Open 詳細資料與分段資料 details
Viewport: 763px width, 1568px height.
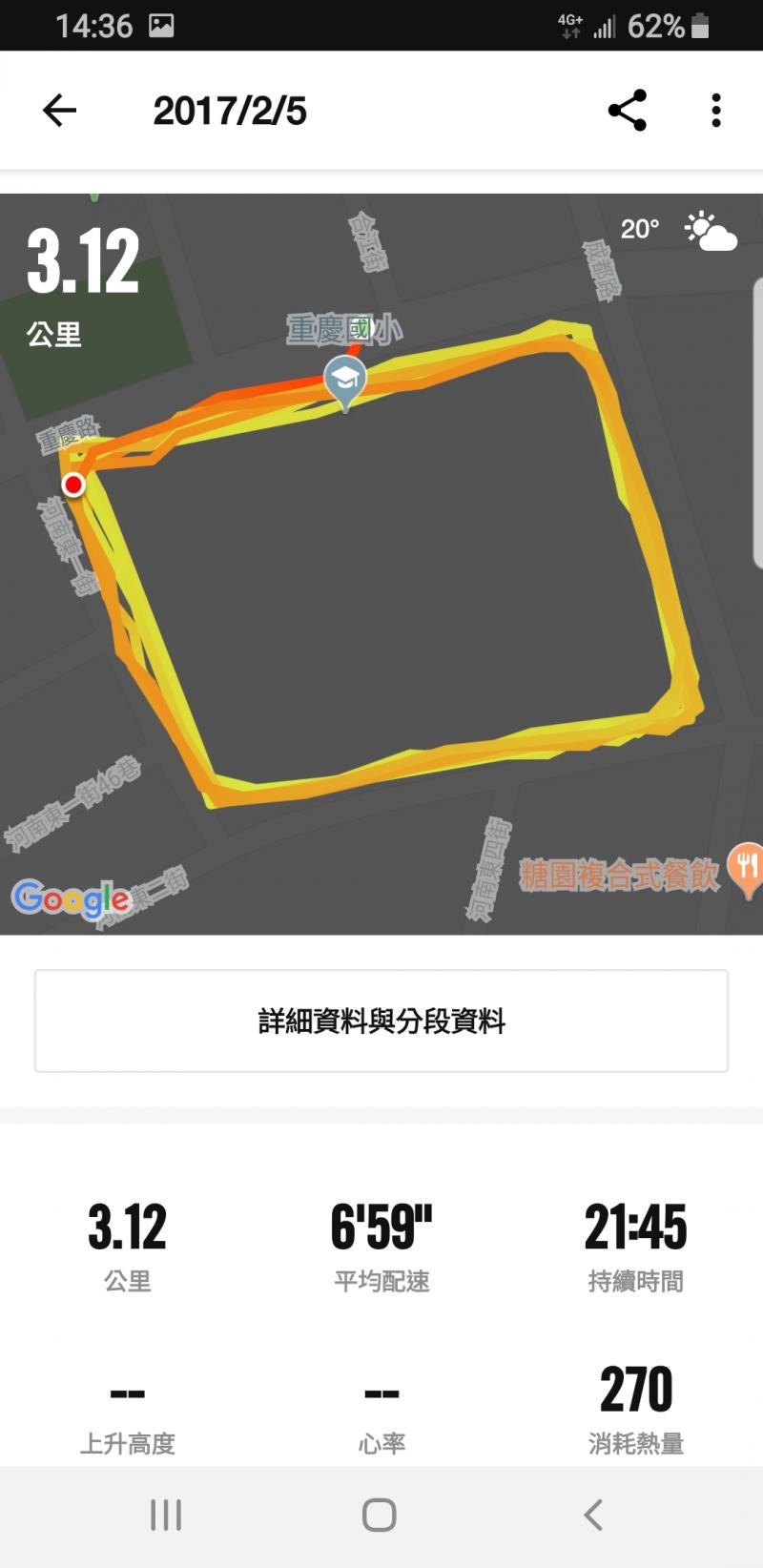pyautogui.click(x=381, y=1021)
